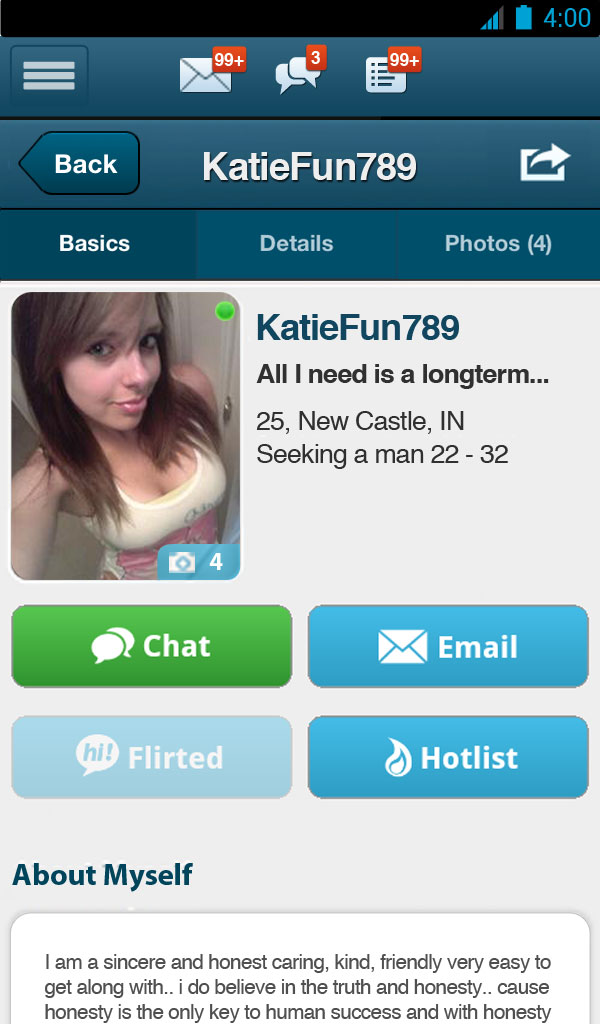Viewport: 600px width, 1024px height.
Task: Select the Basics tab
Action: click(x=95, y=243)
